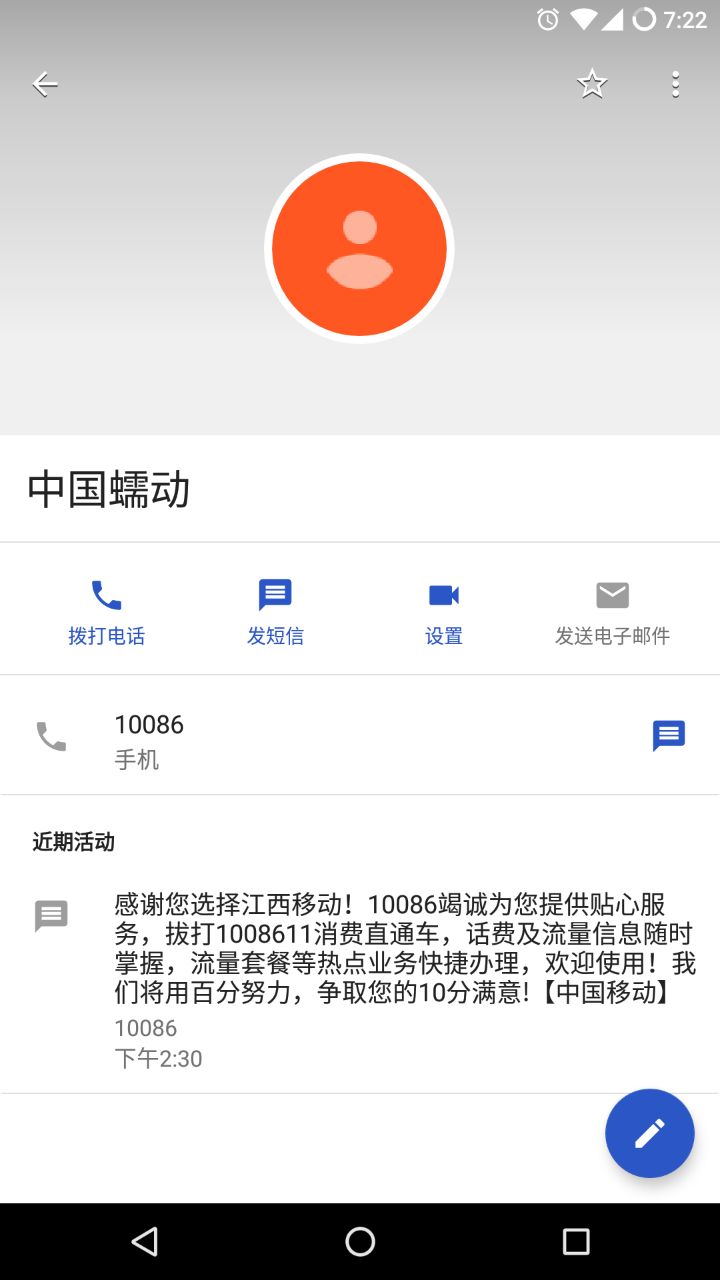The height and width of the screenshot is (1280, 720).
Task: Show recent apps
Action: pos(576,1242)
